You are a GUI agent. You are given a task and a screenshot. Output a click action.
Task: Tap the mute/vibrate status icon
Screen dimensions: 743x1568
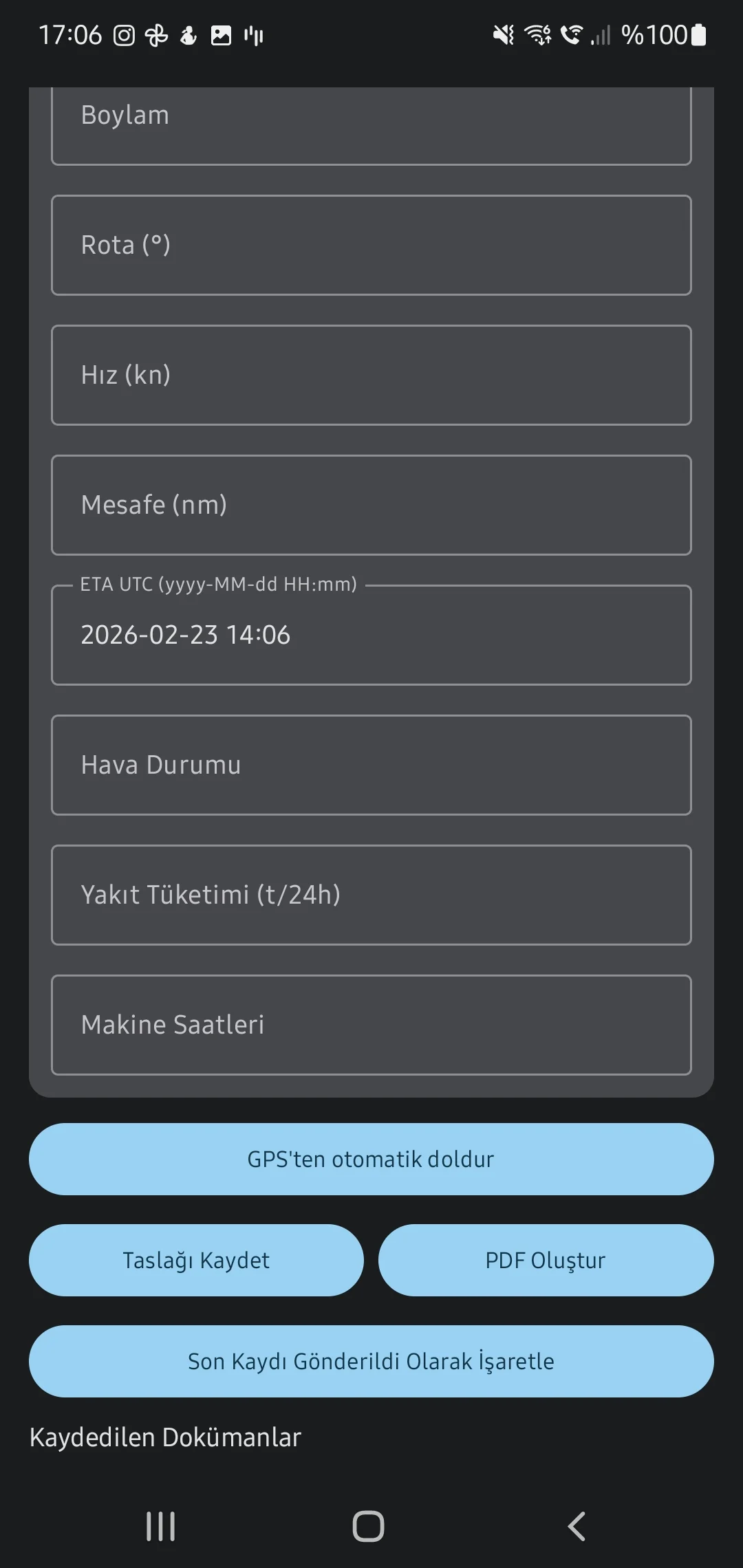502,34
